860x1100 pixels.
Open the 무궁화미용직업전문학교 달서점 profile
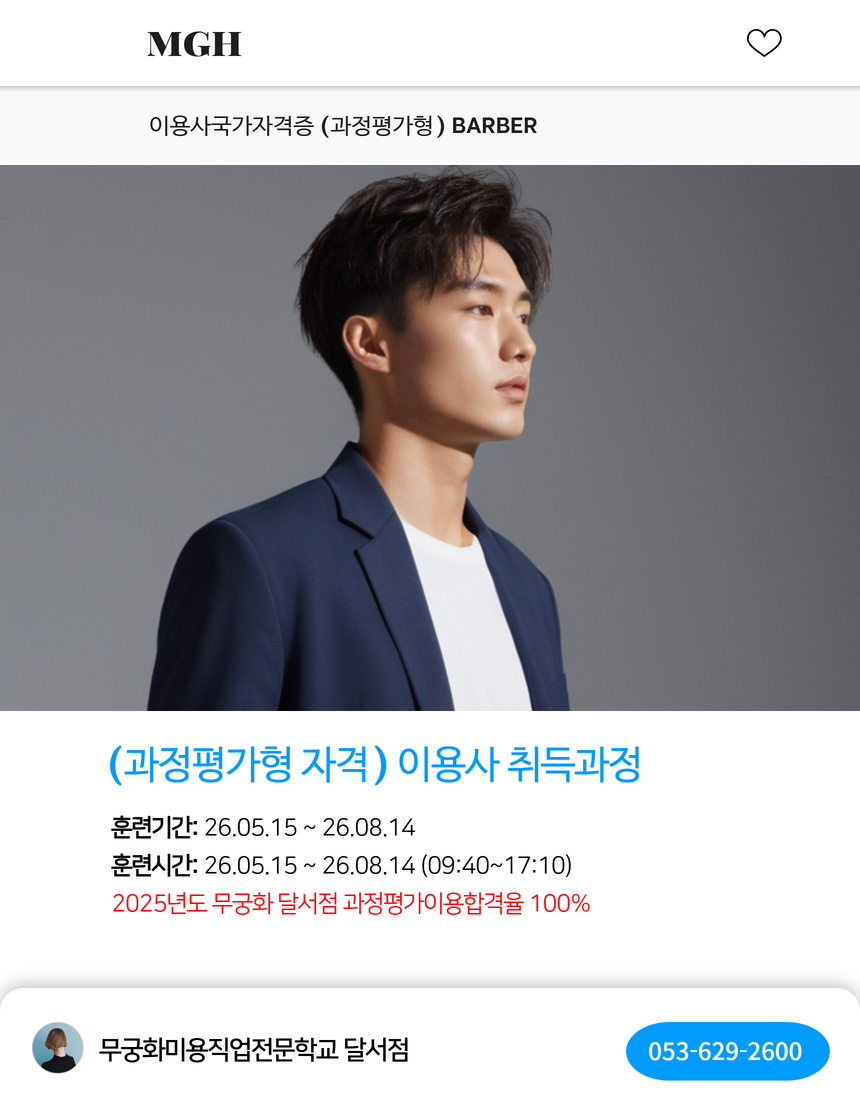253,1050
